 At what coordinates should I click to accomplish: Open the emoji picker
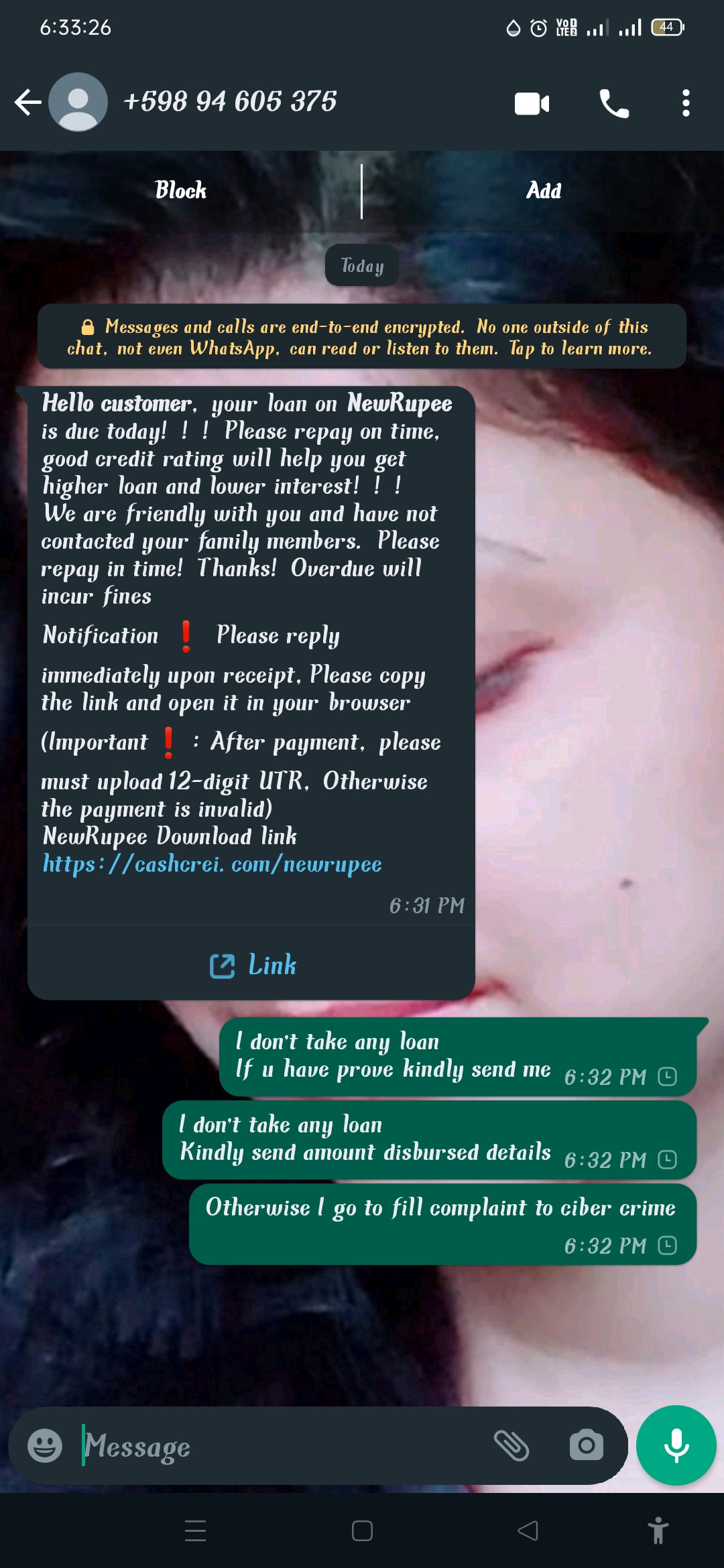45,1445
